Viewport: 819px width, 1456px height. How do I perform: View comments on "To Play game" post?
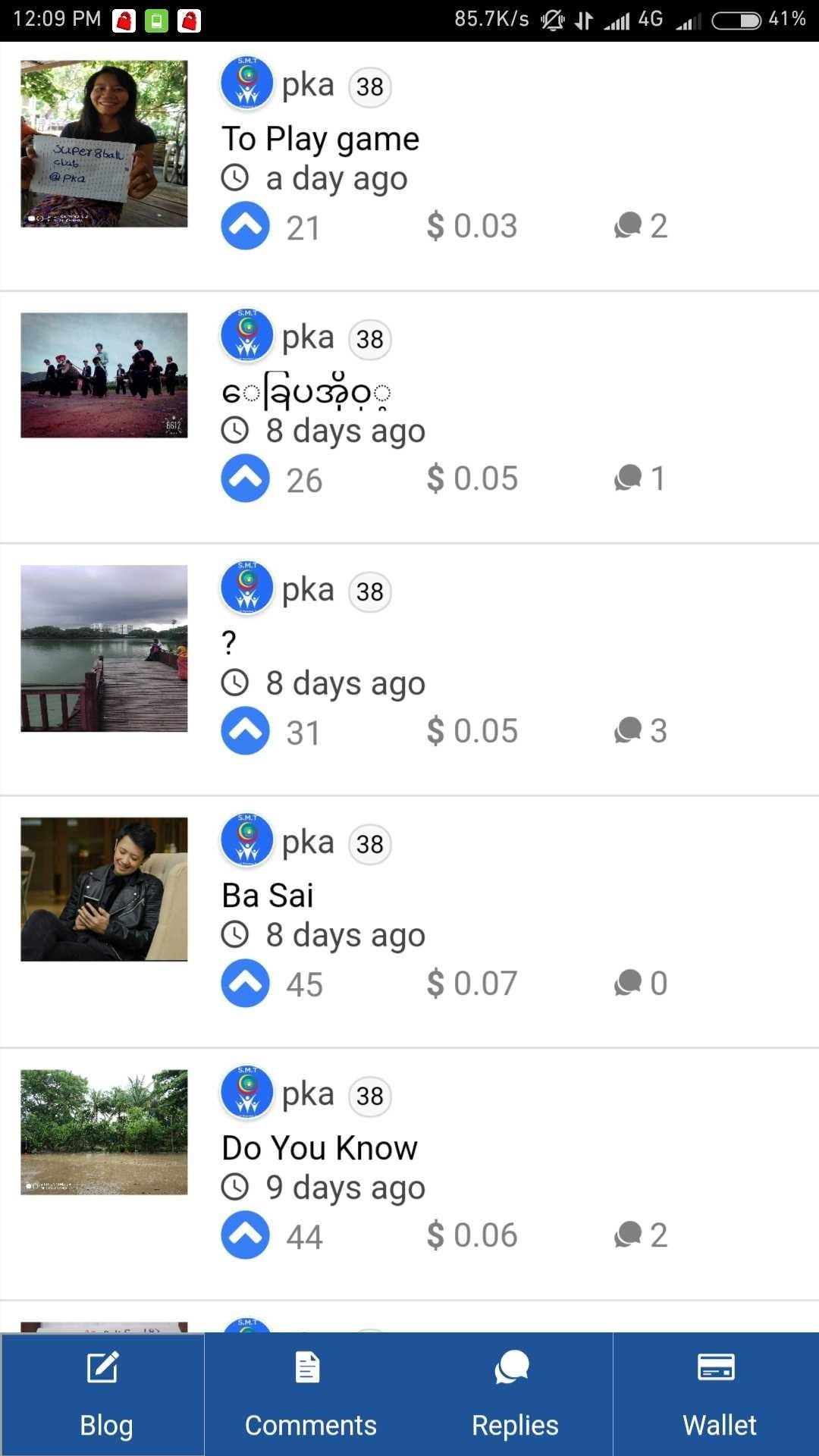(x=641, y=226)
